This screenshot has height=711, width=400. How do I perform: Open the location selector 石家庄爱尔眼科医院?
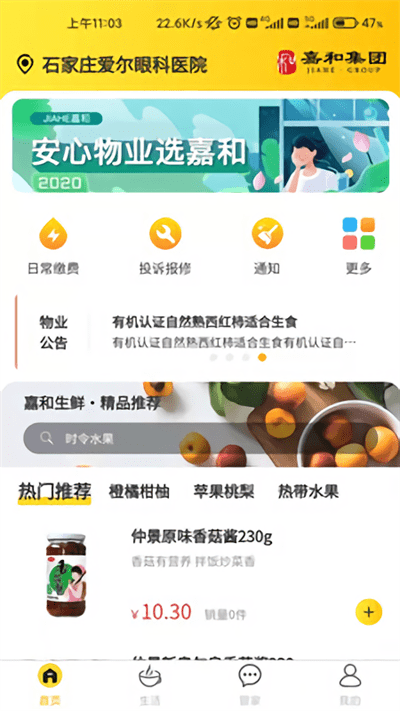click(x=112, y=65)
